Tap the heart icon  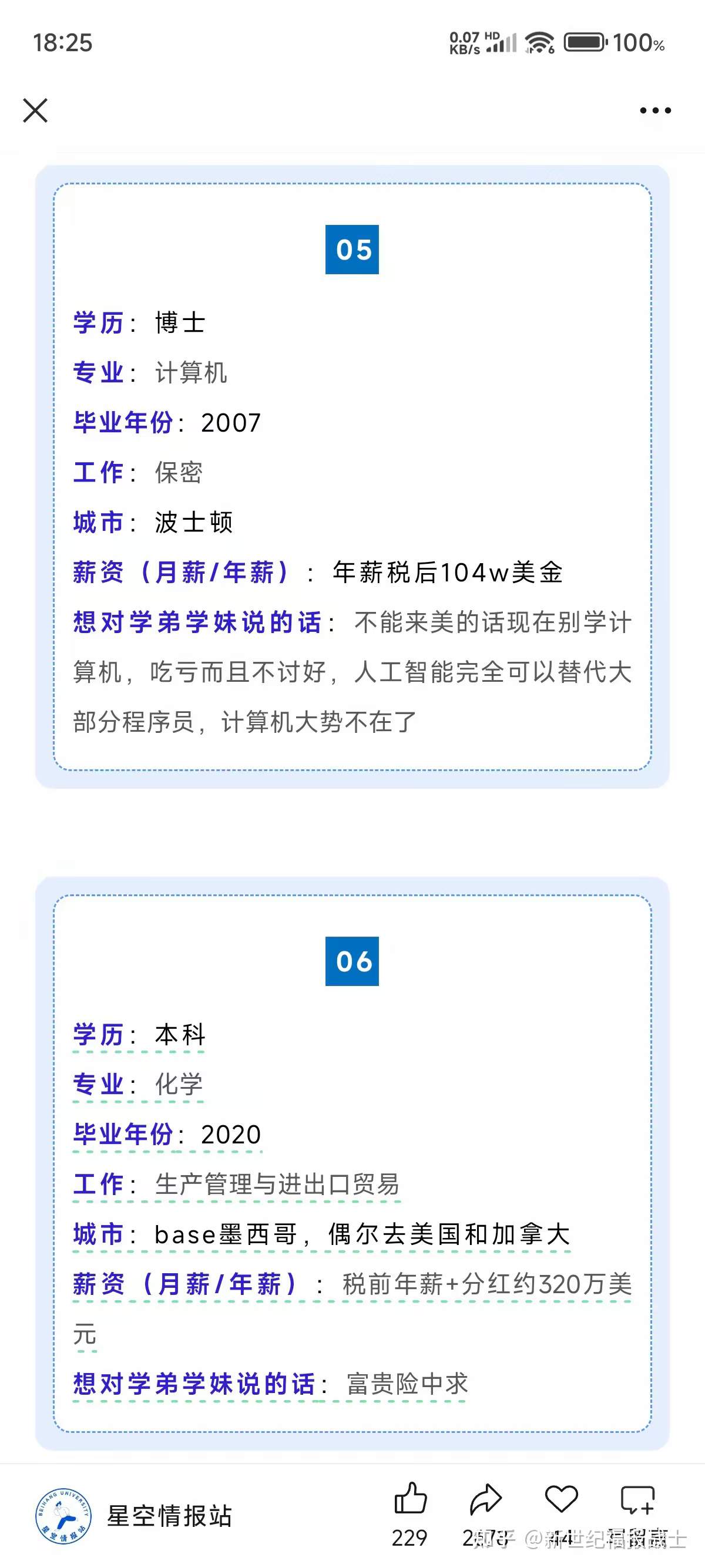point(561,1499)
